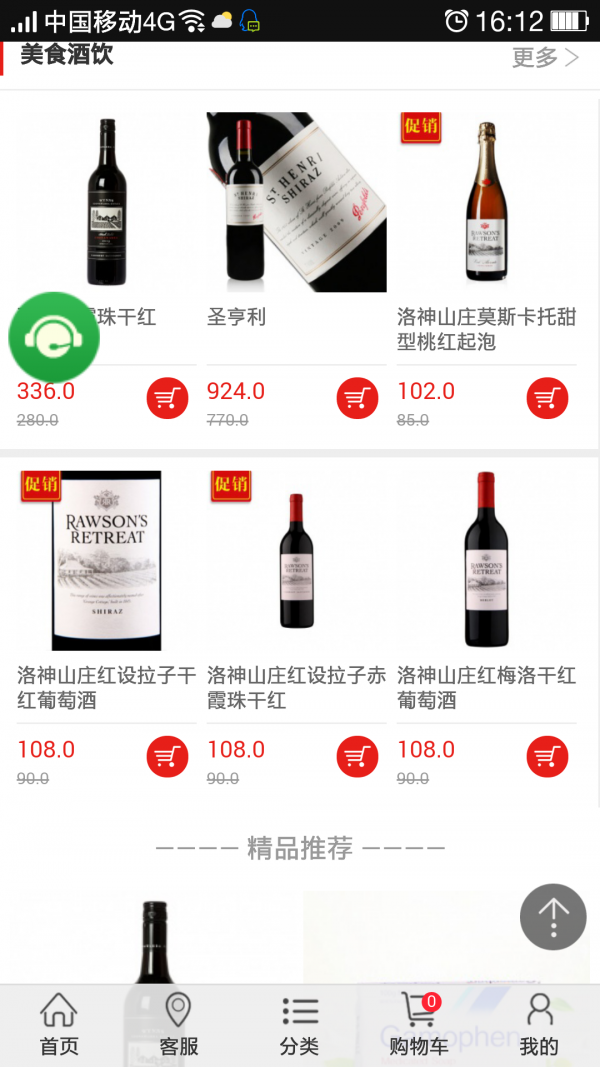600x1067 pixels.
Task: Jump back to top with the arrow button
Action: coord(553,916)
